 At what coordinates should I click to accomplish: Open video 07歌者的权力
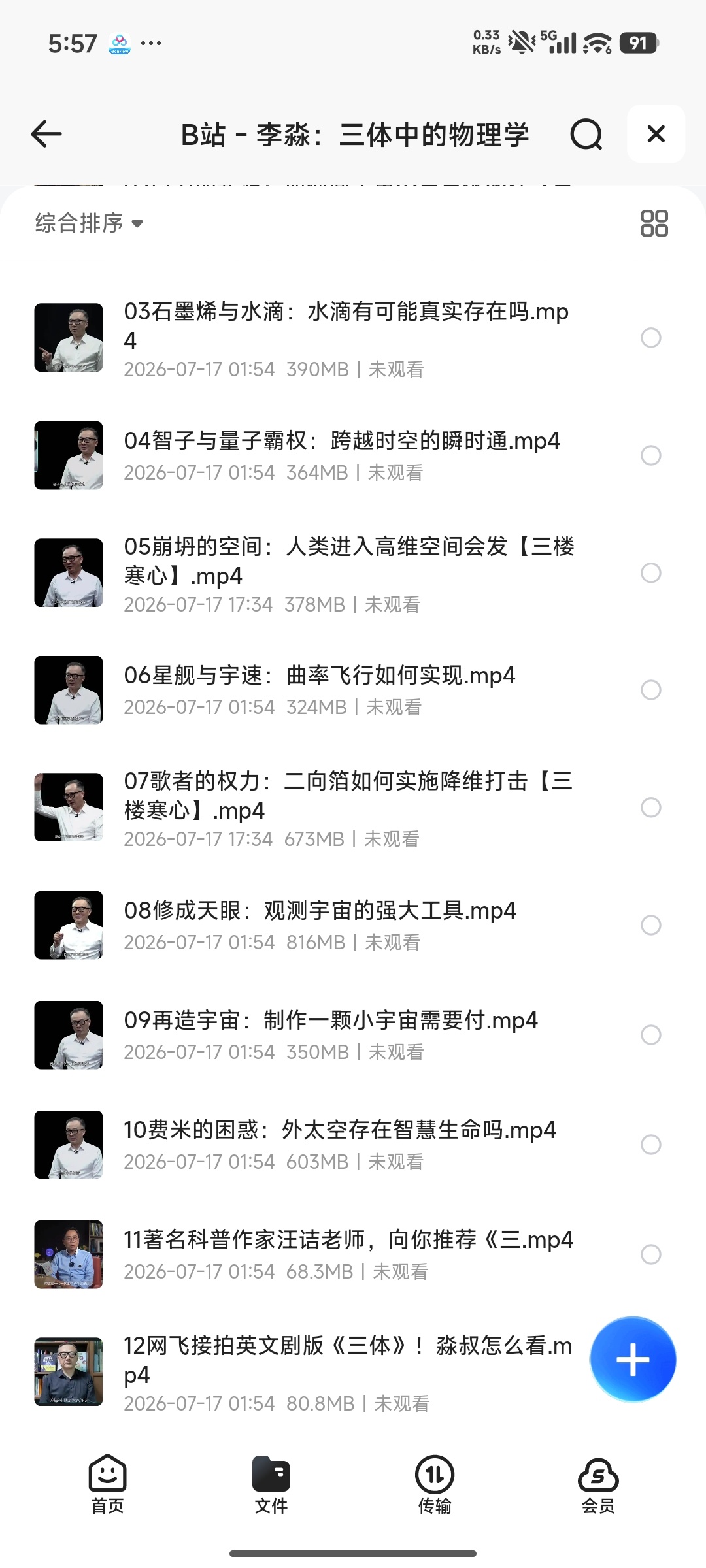click(x=346, y=808)
